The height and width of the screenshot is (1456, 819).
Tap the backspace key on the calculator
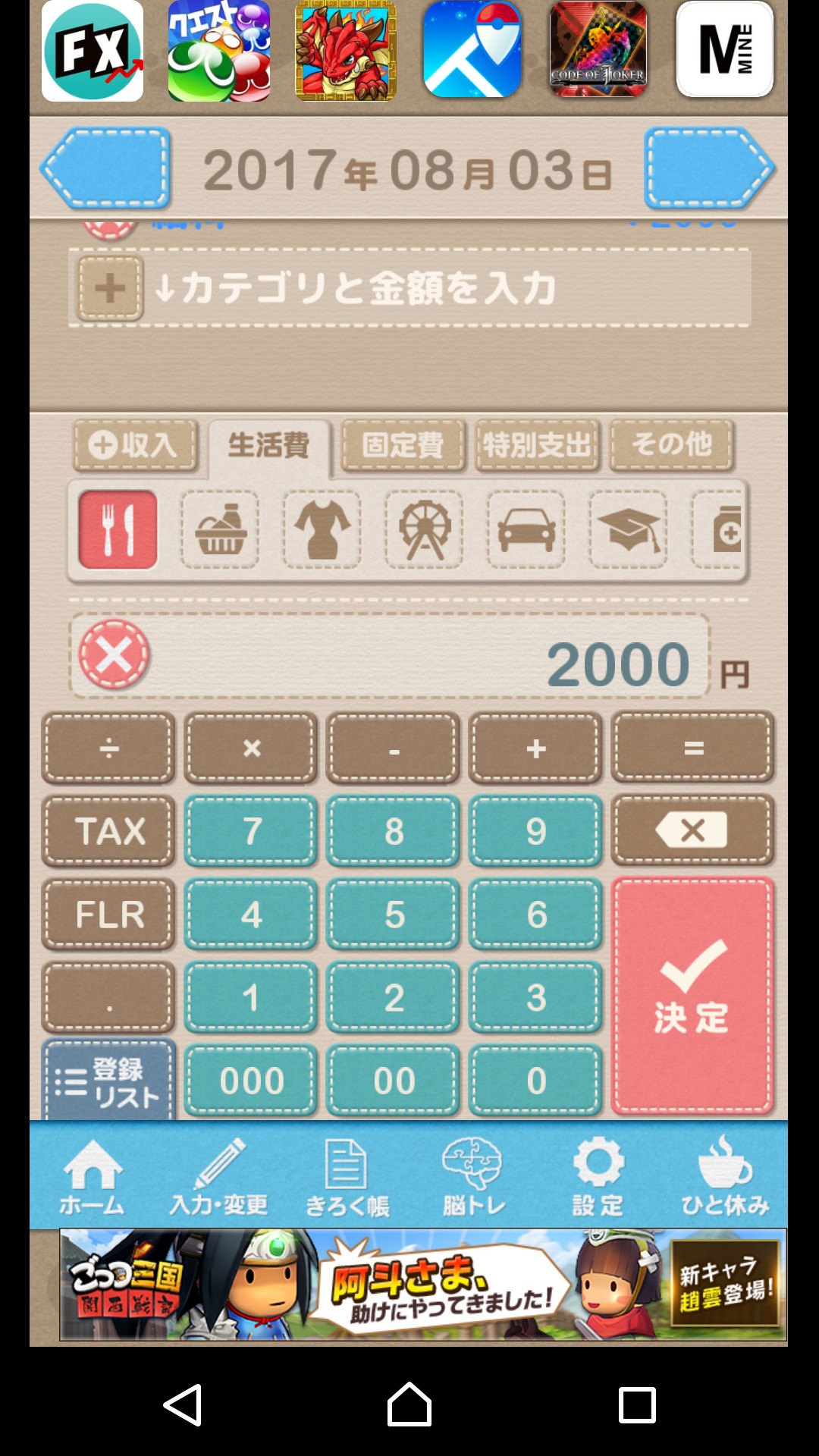coord(692,830)
